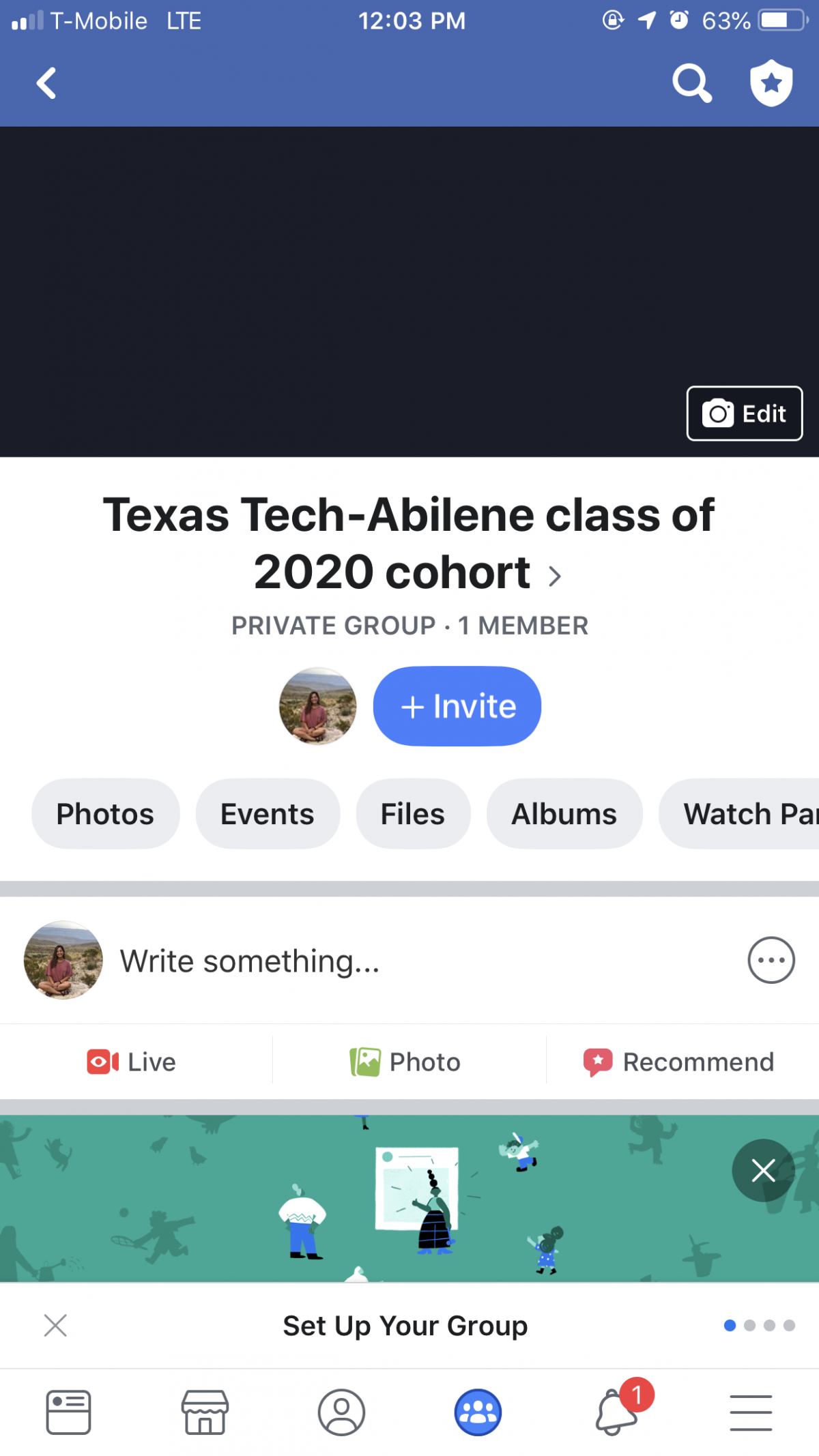The width and height of the screenshot is (819, 1456).
Task: Open the hamburger menu tab
Action: [751, 1412]
